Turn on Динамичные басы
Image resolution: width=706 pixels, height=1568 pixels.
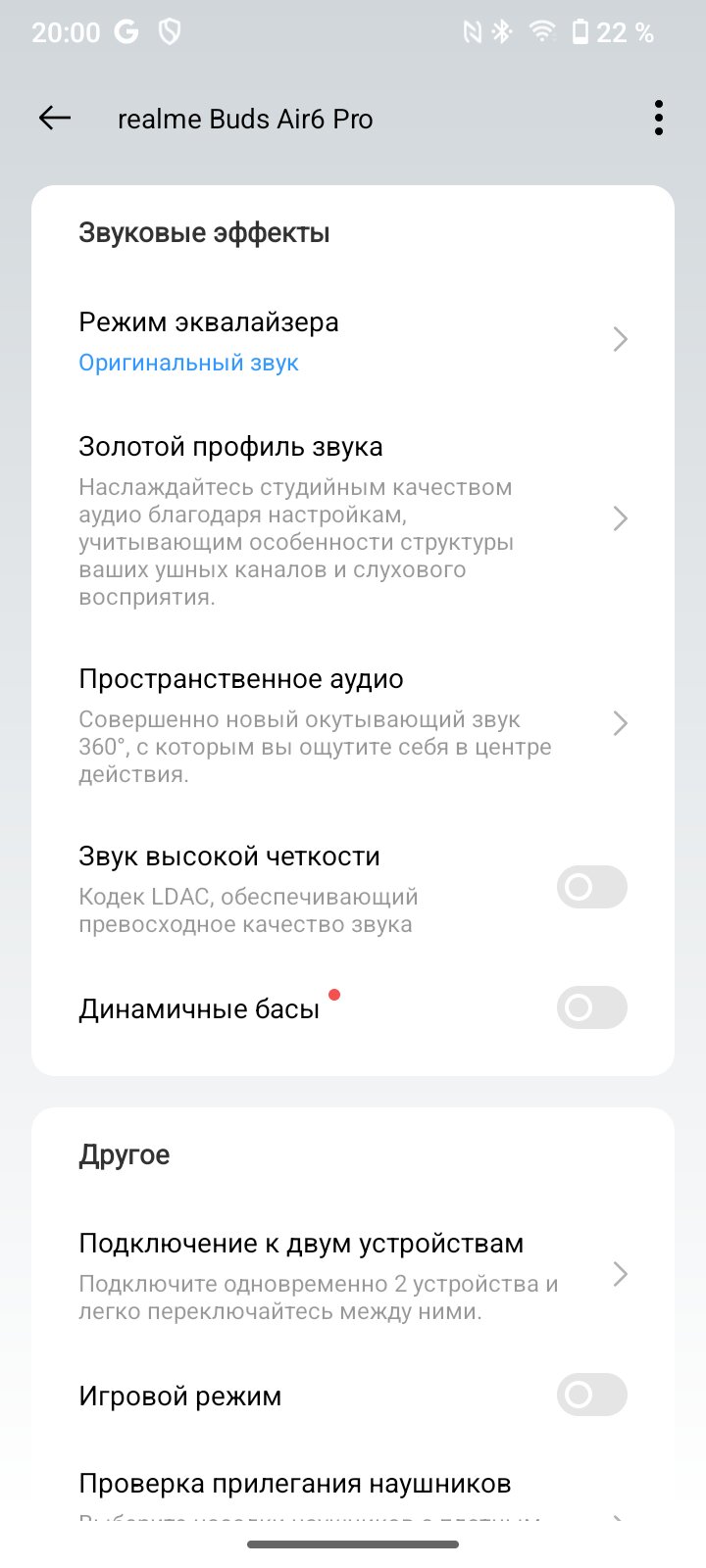pos(592,1007)
